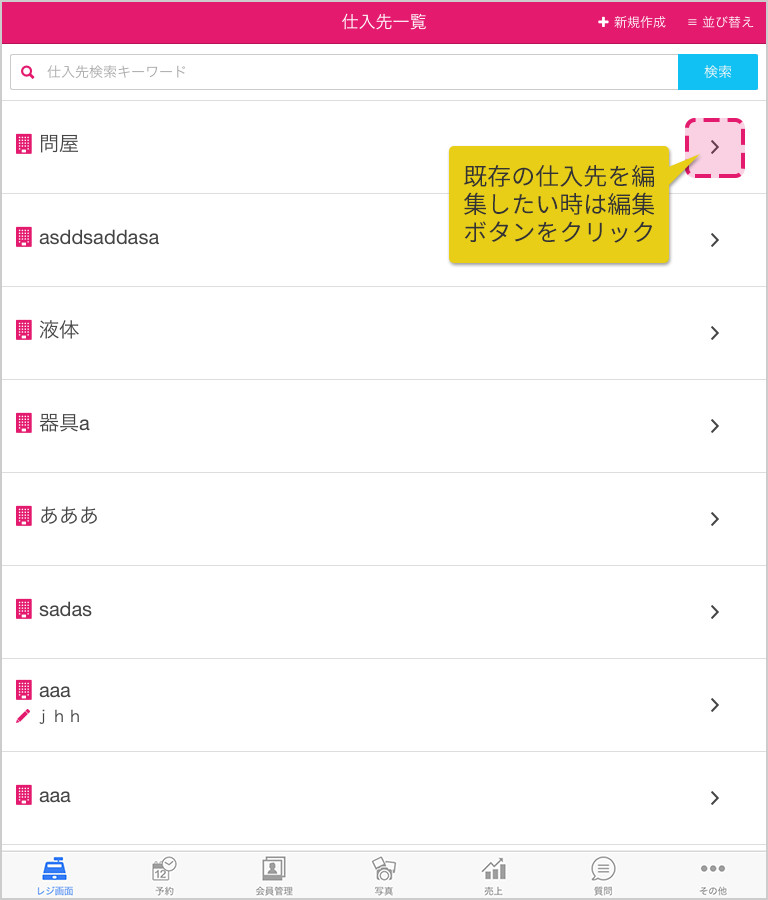Open the aaa supplier with note jhh
Screen dimensions: 768x900
click(384, 705)
